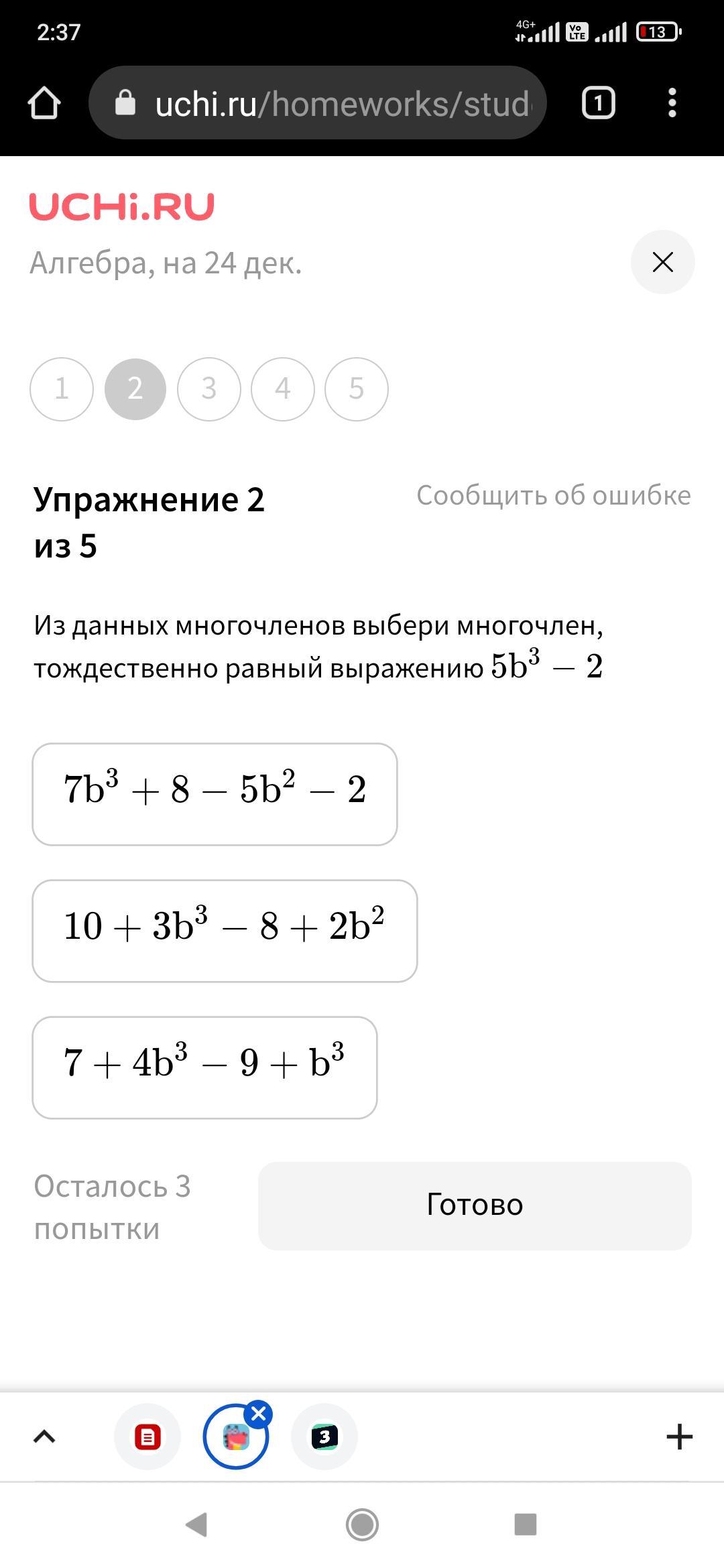This screenshot has height=1568, width=724.
Task: Go to exercise 5
Action: click(357, 389)
